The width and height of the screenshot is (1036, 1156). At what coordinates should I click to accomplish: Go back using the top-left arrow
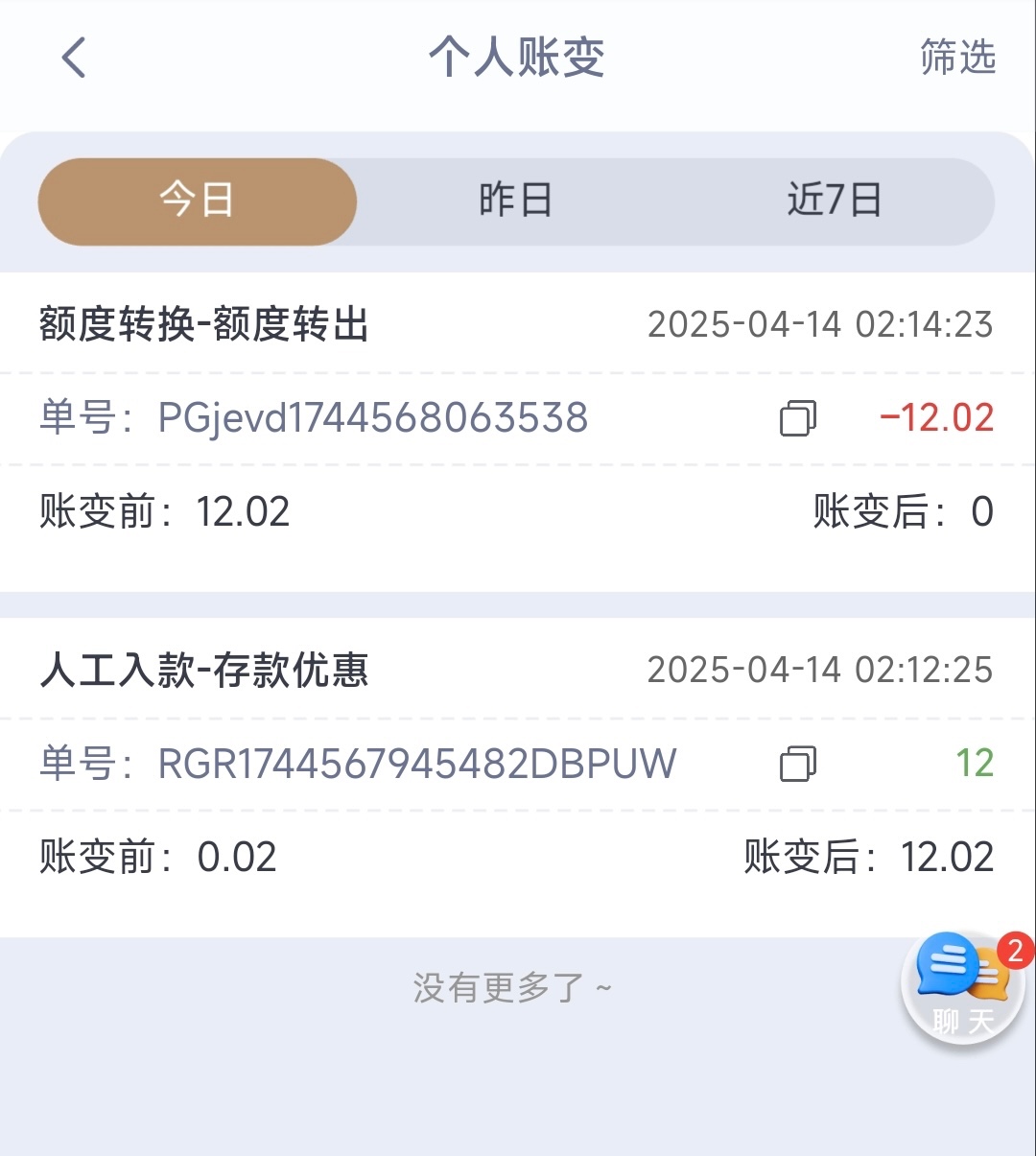74,58
